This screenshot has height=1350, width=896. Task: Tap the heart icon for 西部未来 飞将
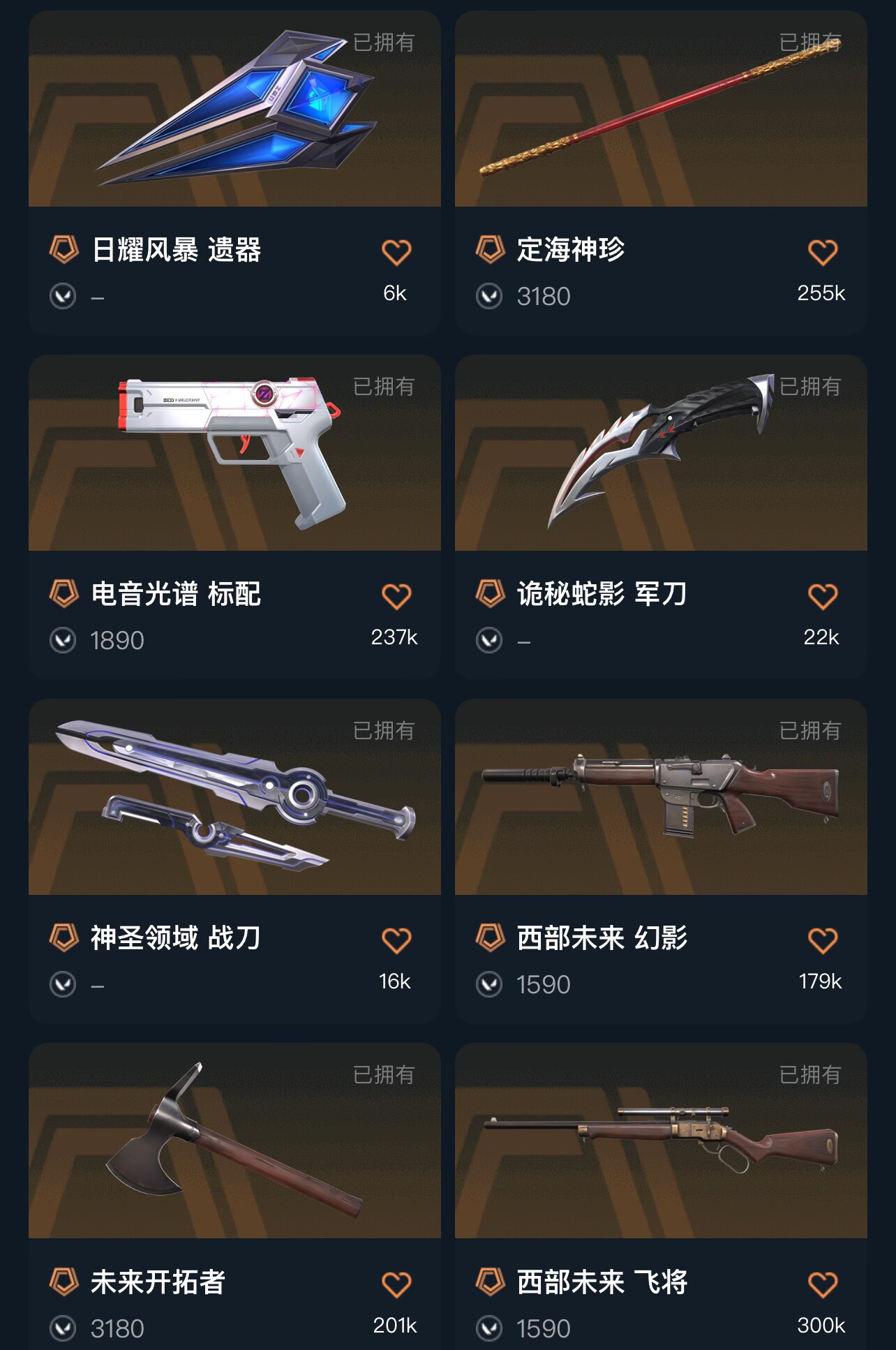pos(823,1285)
